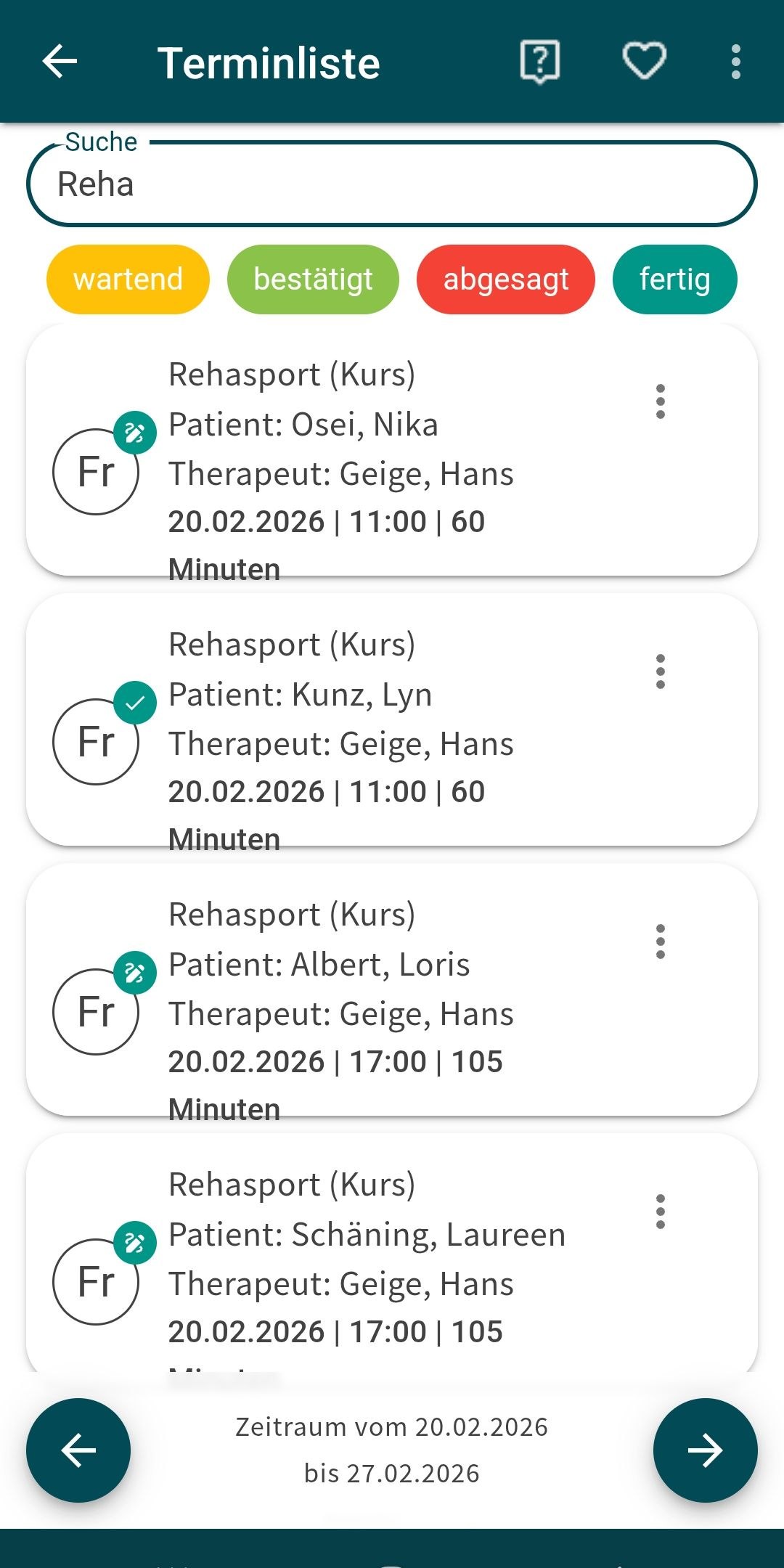
Task: Go back from Terminliste
Action: pos(60,62)
